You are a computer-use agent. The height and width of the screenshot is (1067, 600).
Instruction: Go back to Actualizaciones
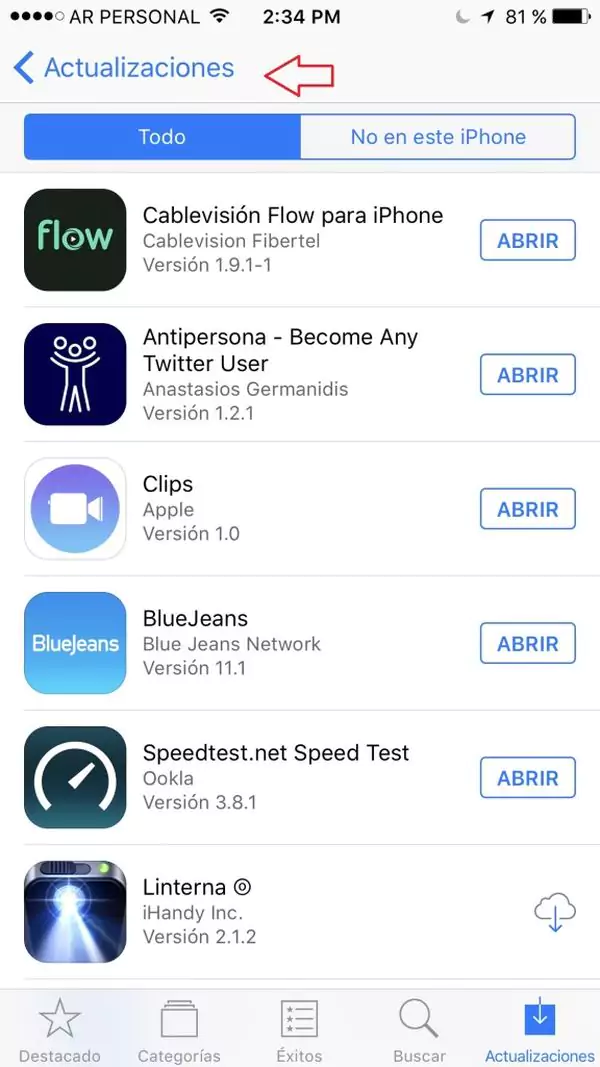[x=125, y=68]
